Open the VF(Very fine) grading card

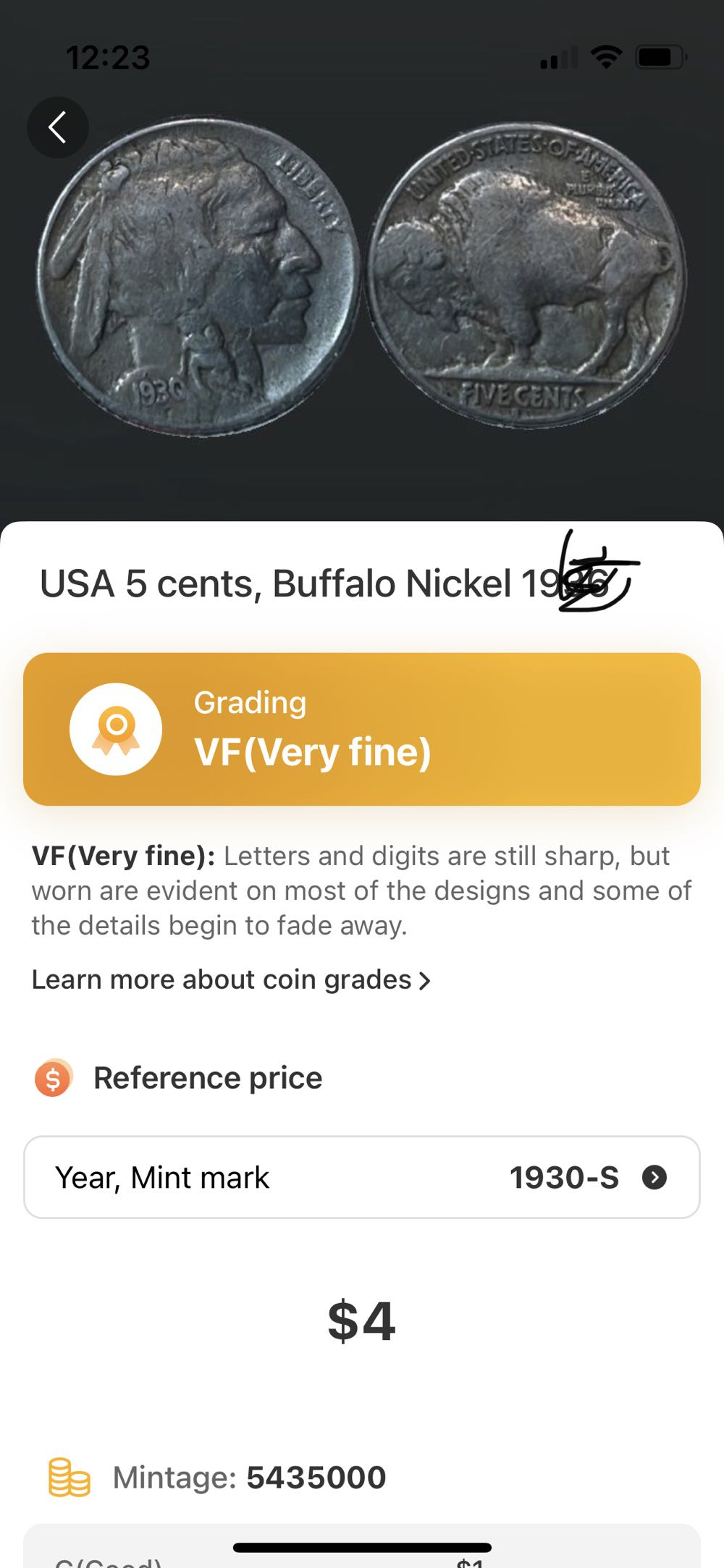(x=362, y=729)
